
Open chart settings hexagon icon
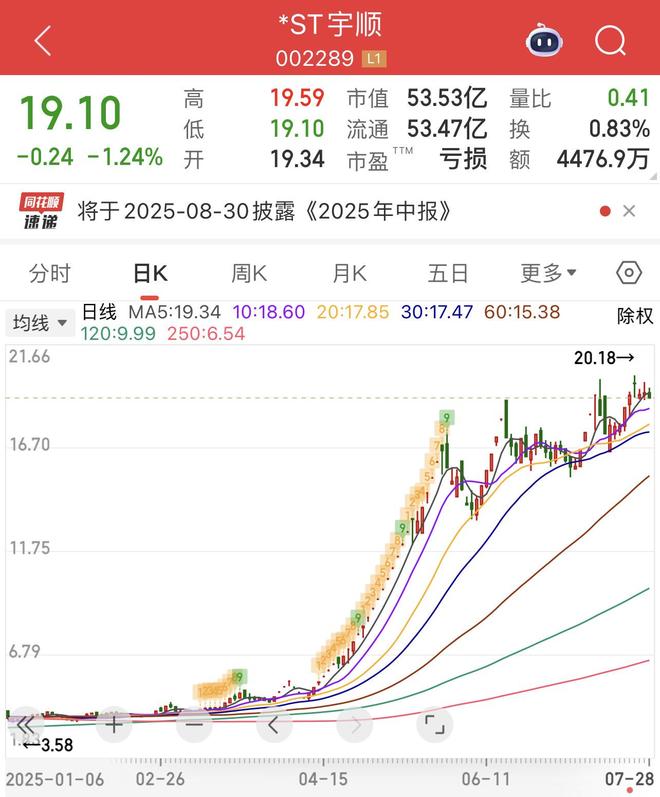coord(628,273)
